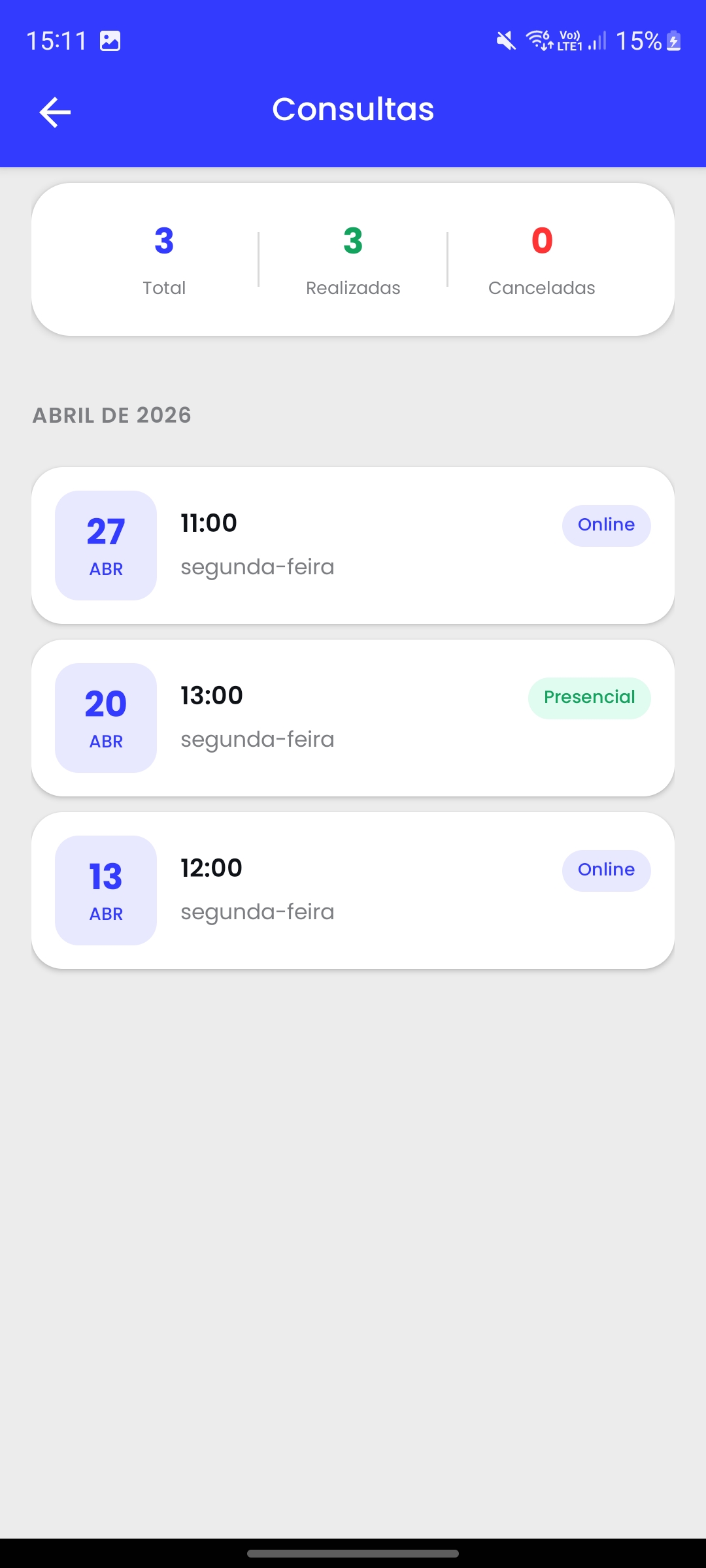Expand the ABRIL DE 2026 section header
This screenshot has height=1568, width=706.
[112, 416]
